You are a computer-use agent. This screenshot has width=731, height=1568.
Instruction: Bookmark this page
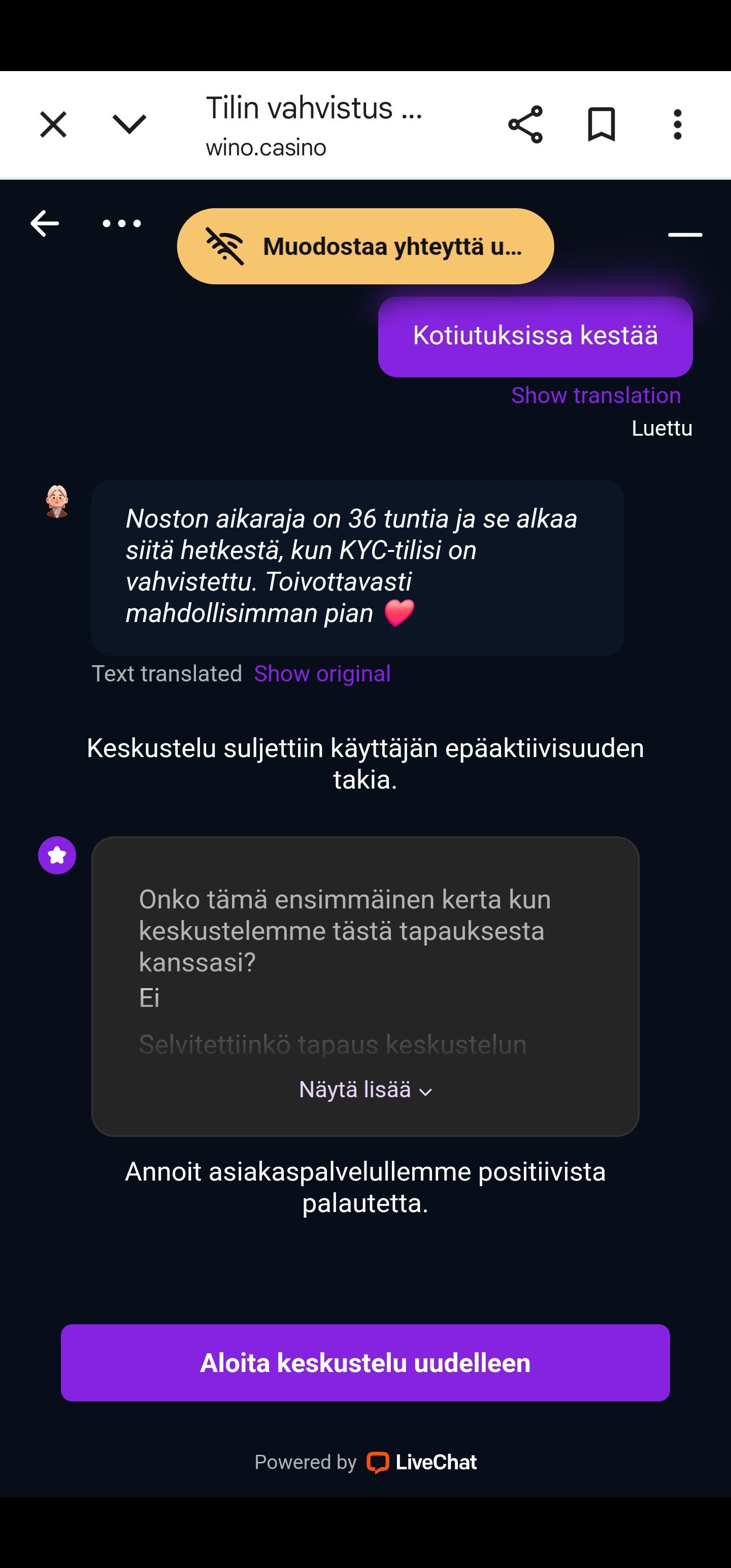(x=601, y=125)
